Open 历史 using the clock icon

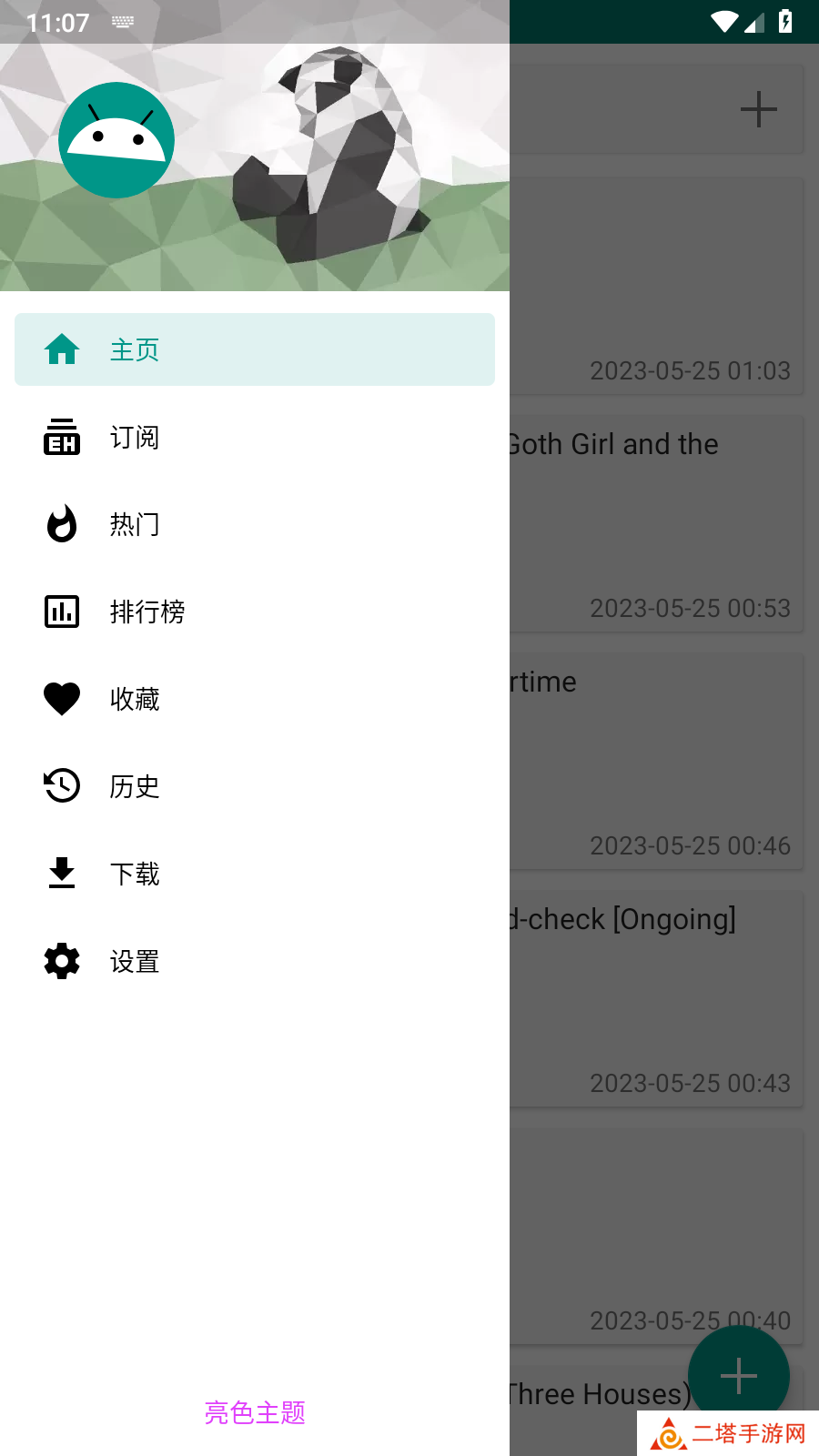pos(61,786)
